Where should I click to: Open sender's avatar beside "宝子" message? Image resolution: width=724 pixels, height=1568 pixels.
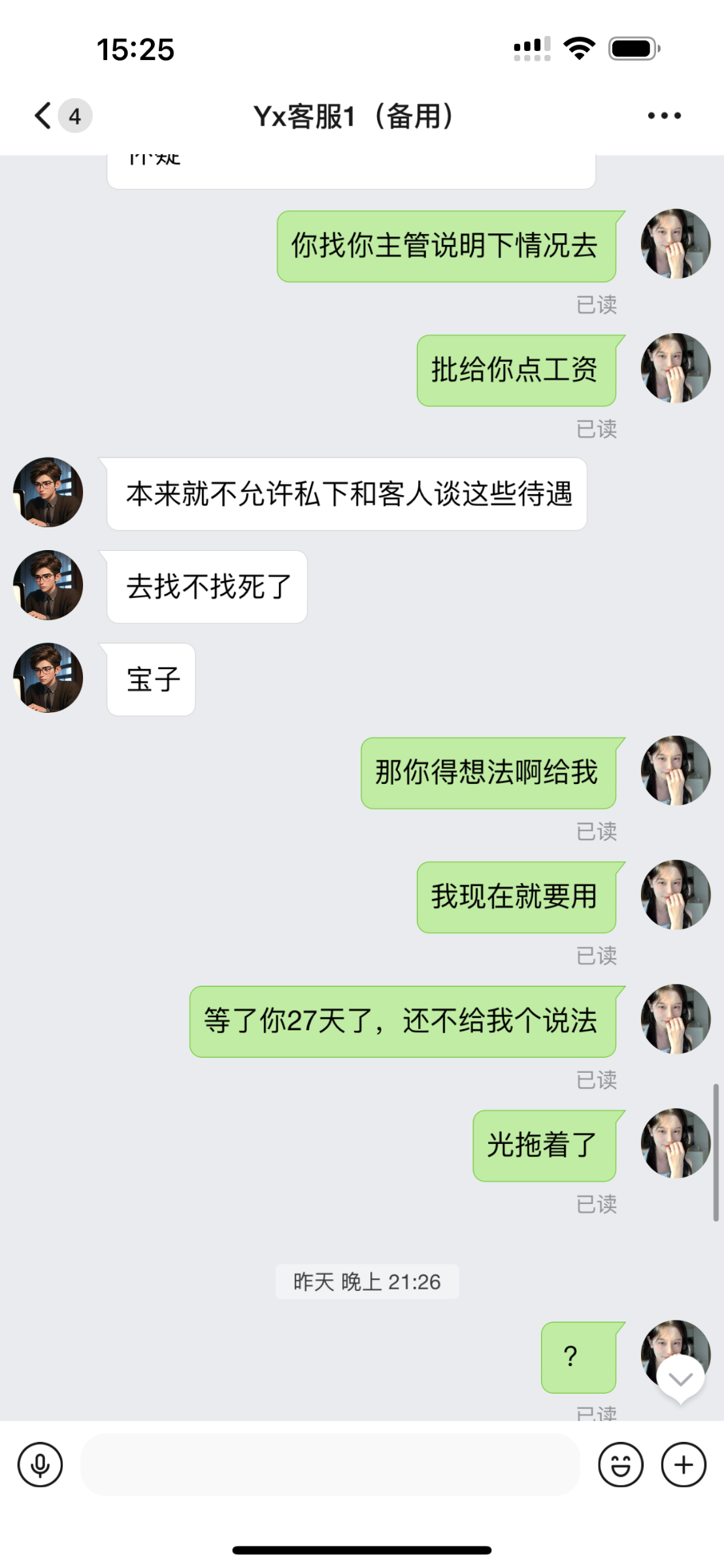(x=48, y=678)
